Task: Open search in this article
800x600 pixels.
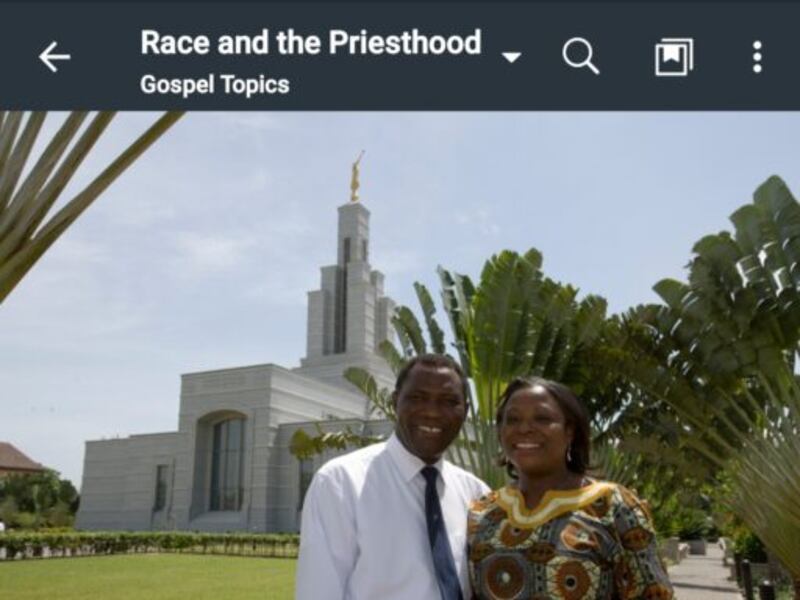Action: [580, 56]
